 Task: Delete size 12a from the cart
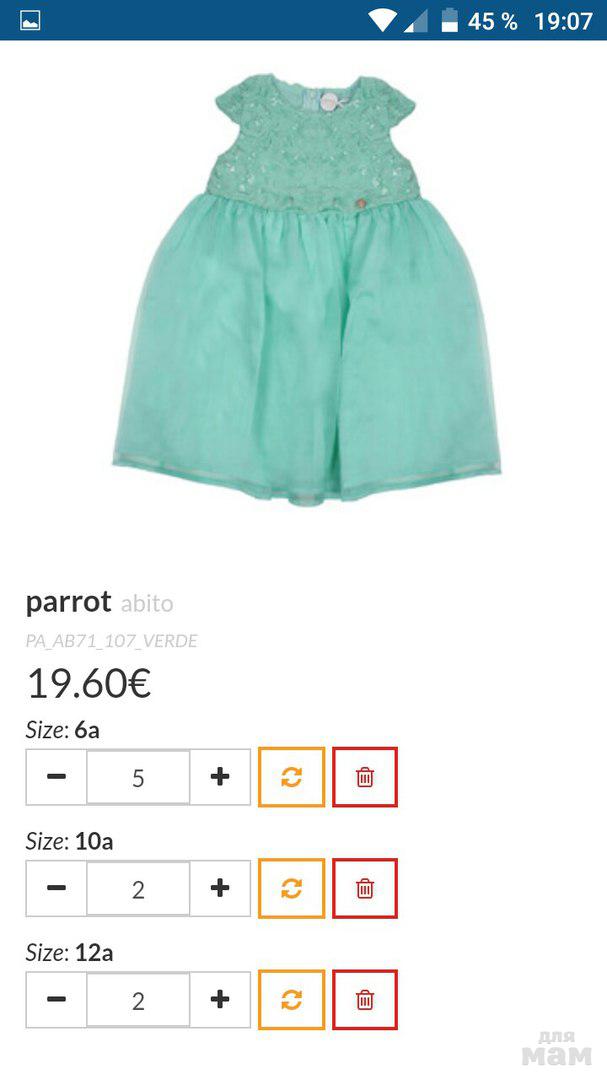point(365,999)
